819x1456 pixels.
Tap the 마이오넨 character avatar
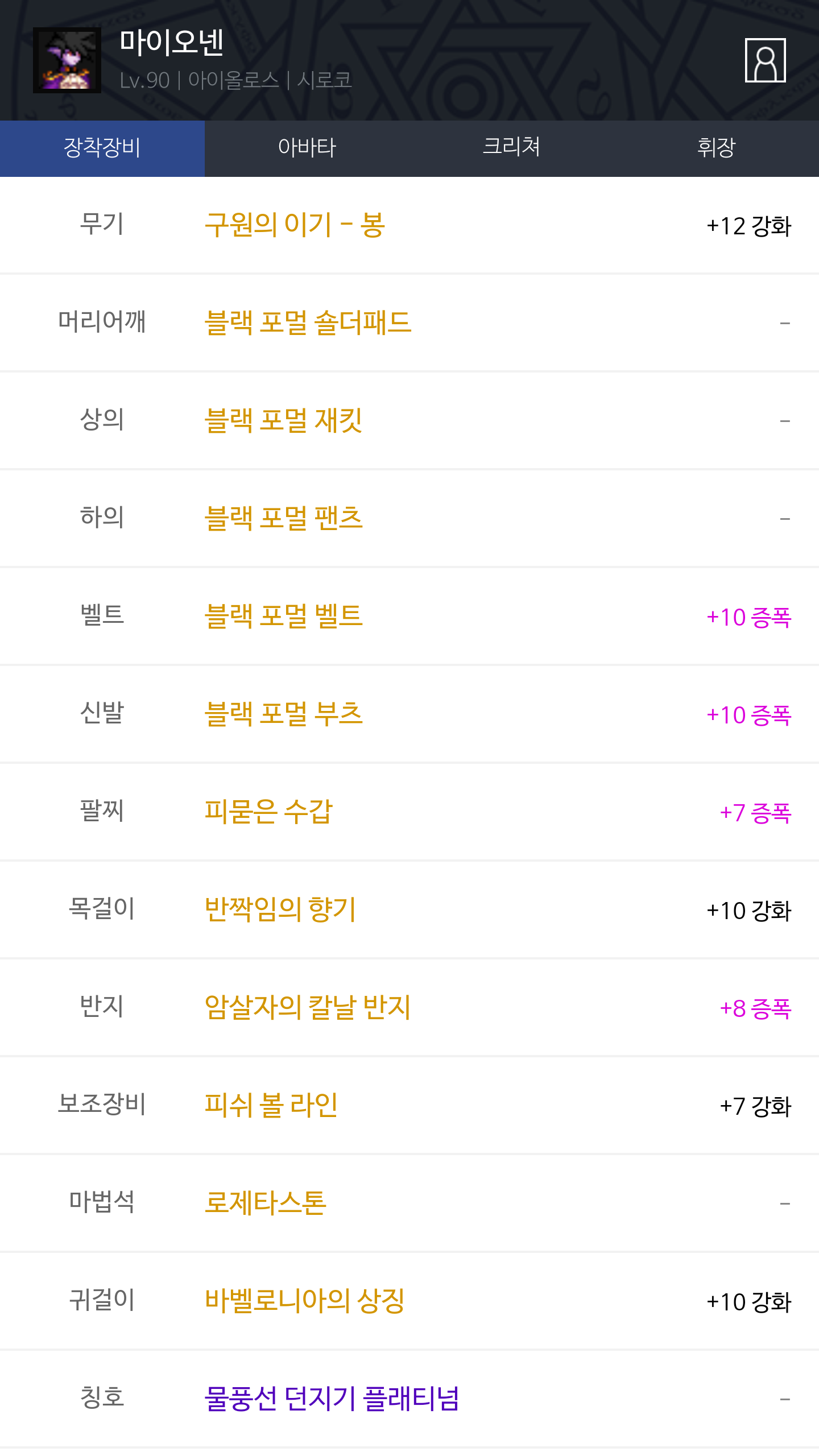pos(67,60)
